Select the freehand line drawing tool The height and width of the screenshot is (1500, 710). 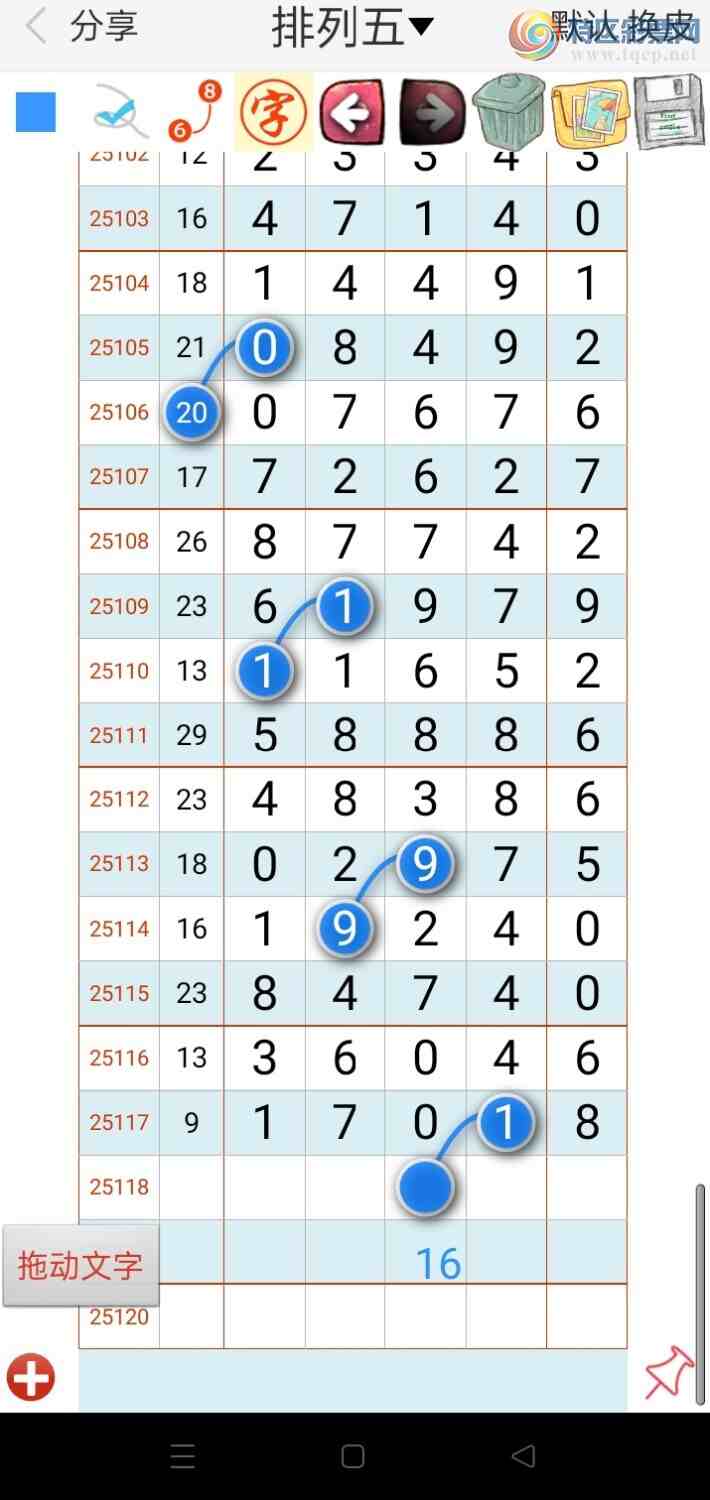(120, 113)
